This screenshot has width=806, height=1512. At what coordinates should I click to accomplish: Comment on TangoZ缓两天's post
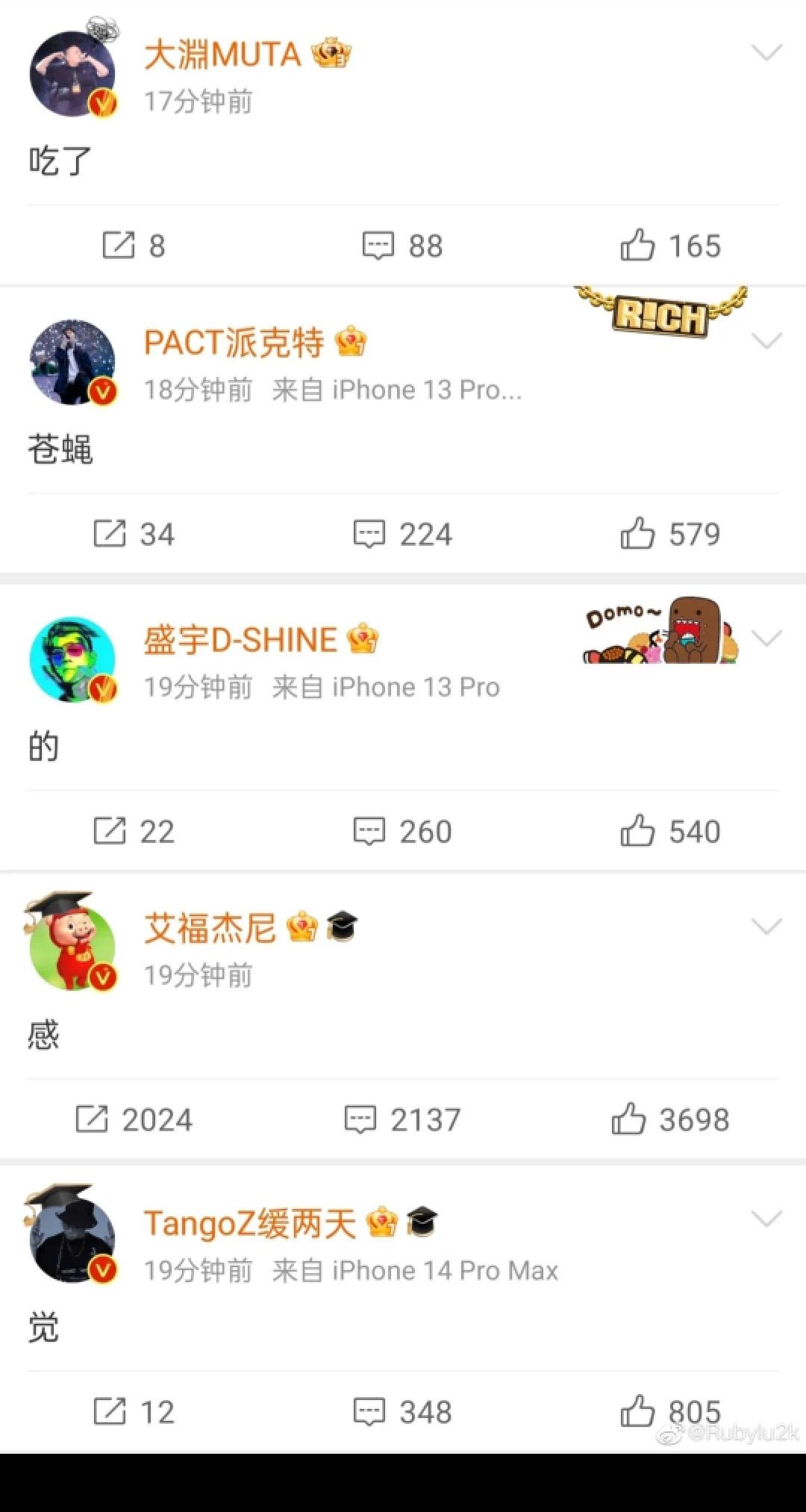coord(402,1412)
